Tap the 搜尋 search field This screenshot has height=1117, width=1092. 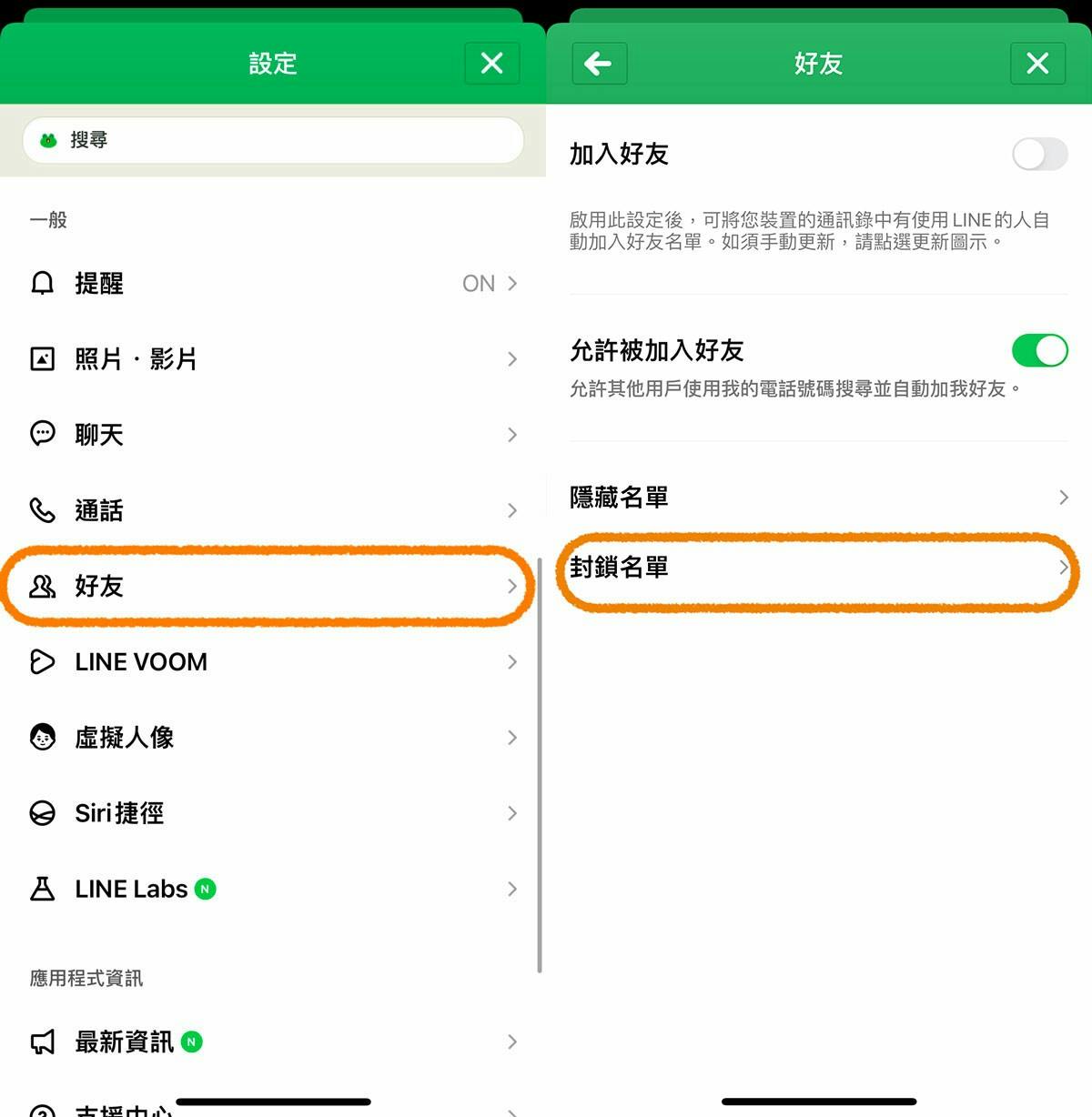pos(273,140)
